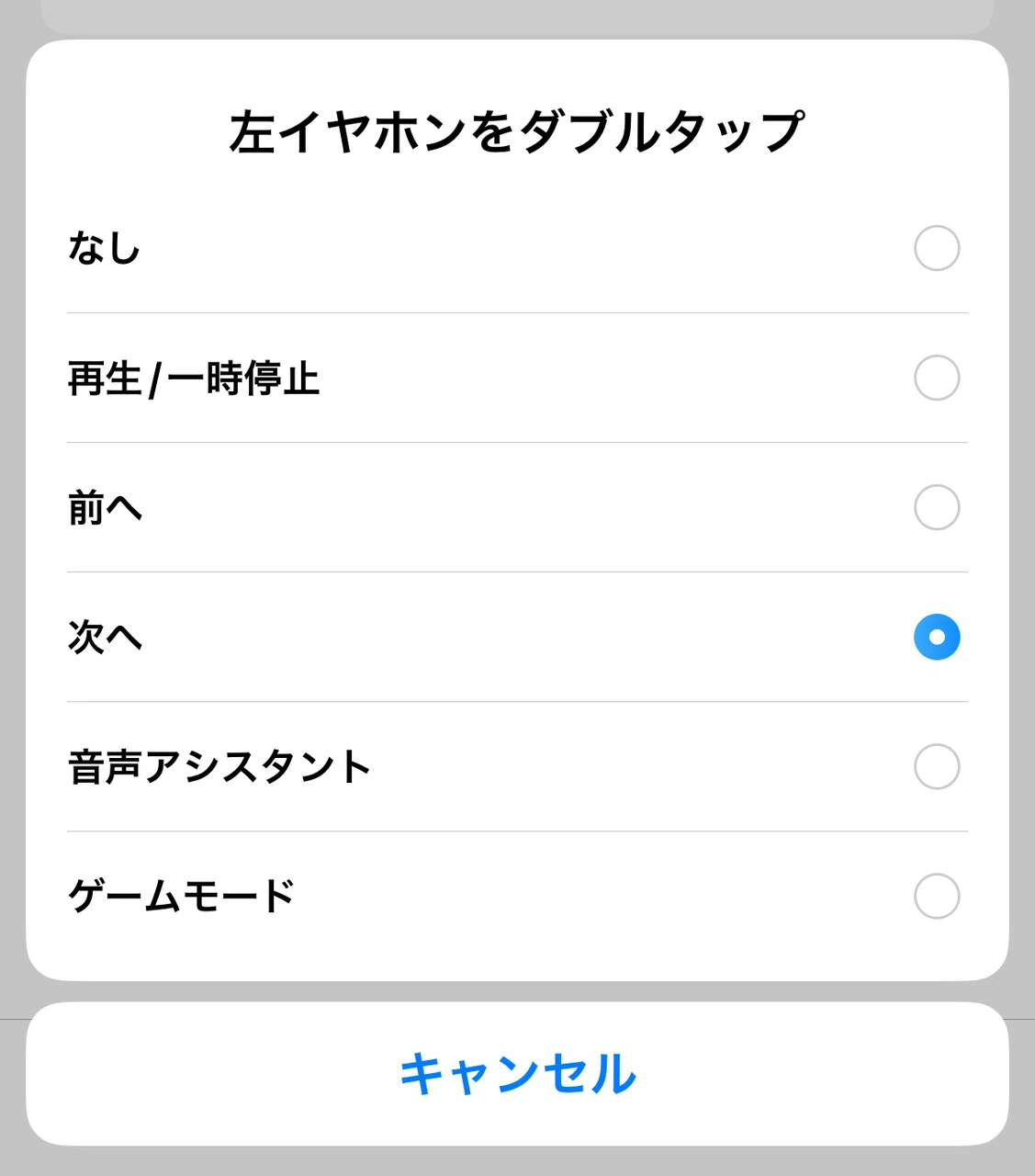
Task: Choose 再生/一時停止 for double tap
Action: click(936, 378)
